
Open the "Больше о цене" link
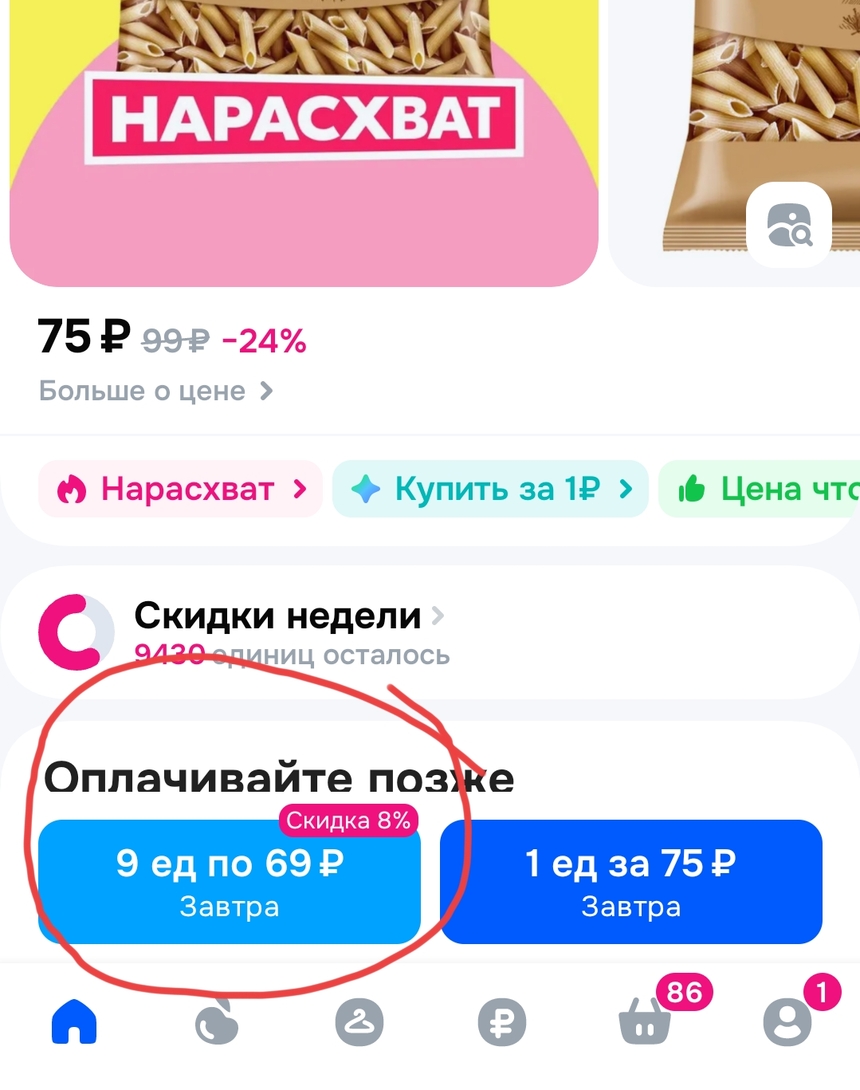(155, 391)
